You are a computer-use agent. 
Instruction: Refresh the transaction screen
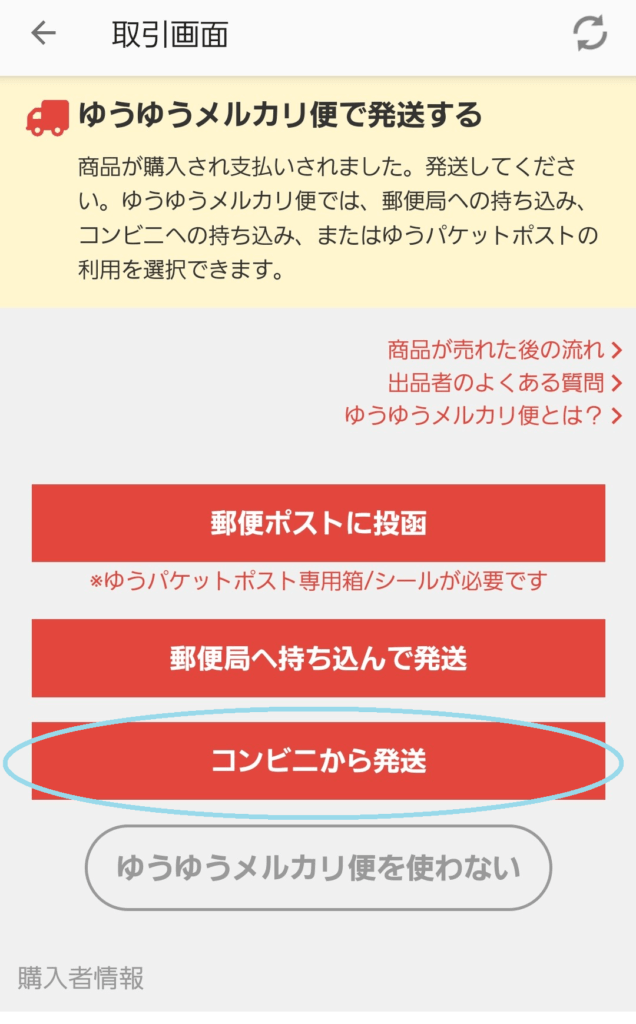coord(590,33)
